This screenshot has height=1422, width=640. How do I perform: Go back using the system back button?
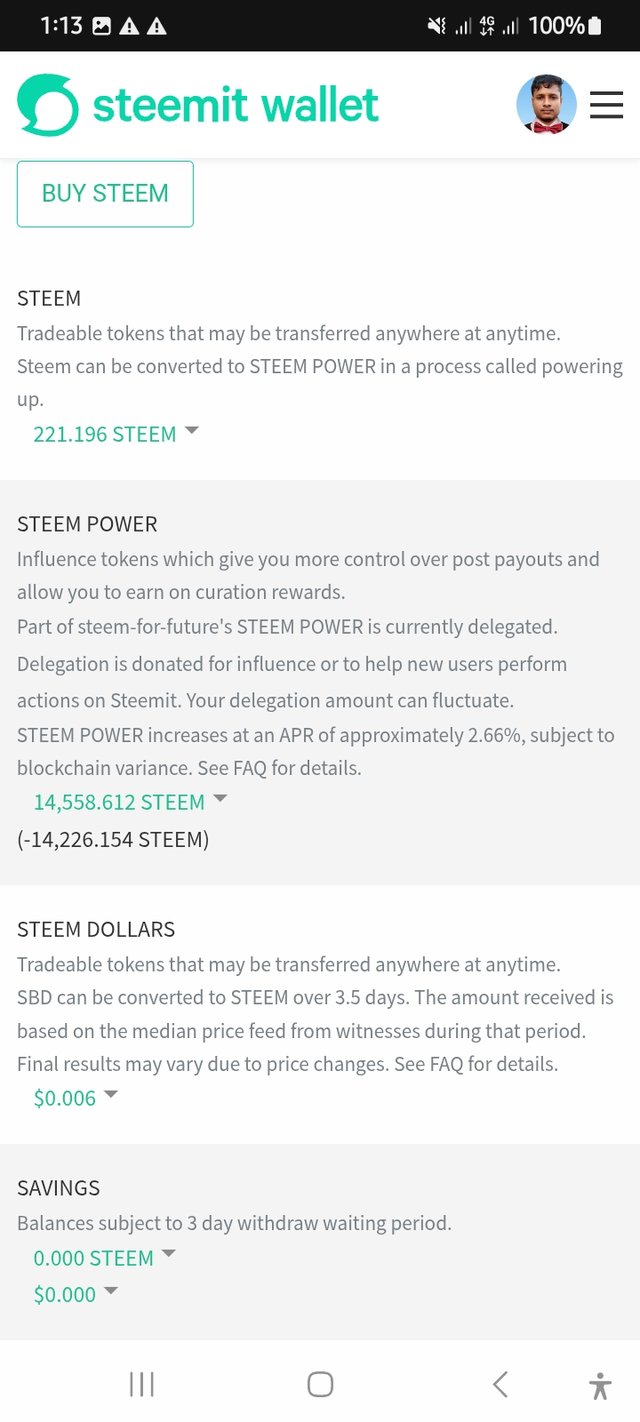(x=500, y=1384)
